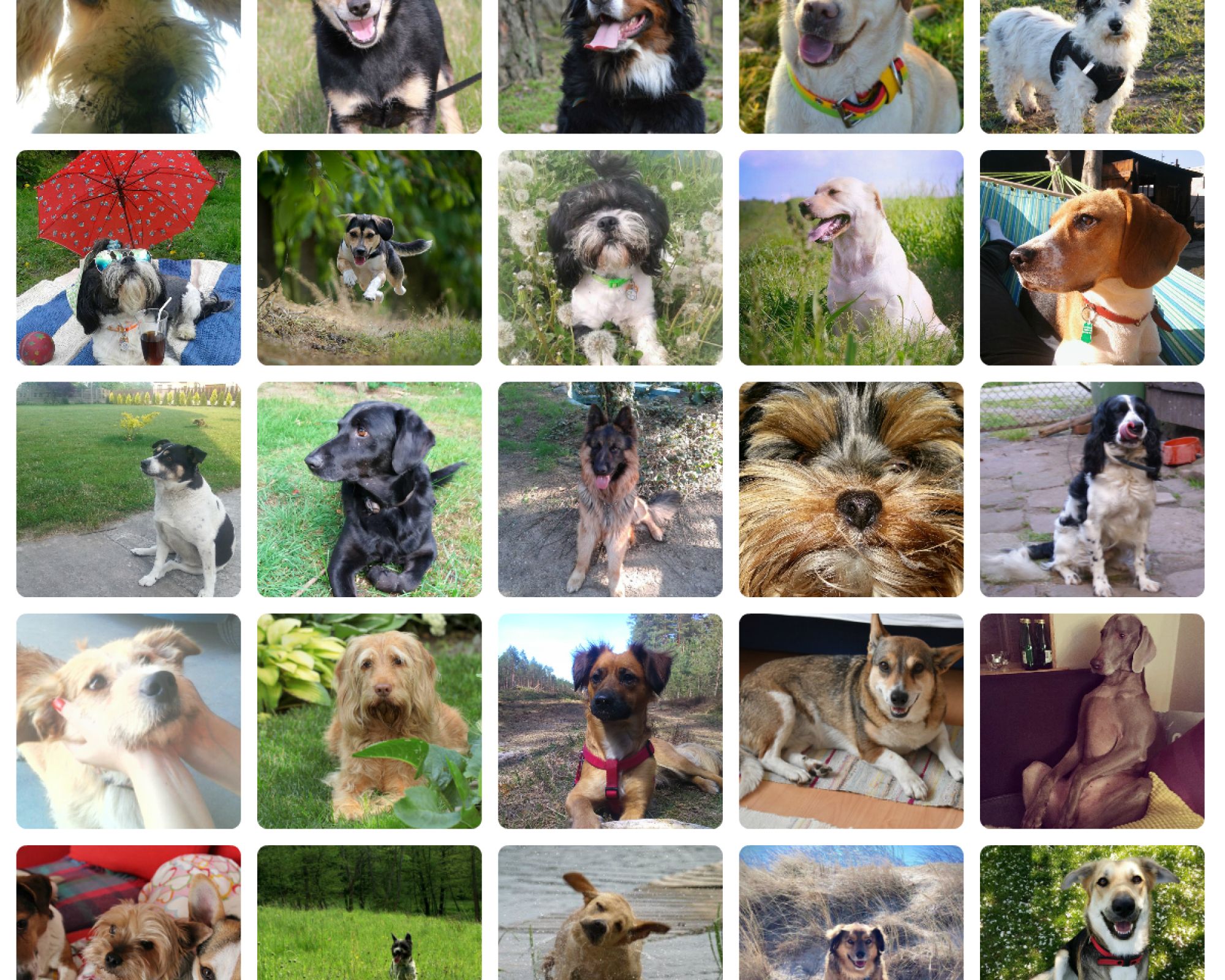1225x980 pixels.
Task: View the wet dog shaking off water
Action: tap(610, 913)
